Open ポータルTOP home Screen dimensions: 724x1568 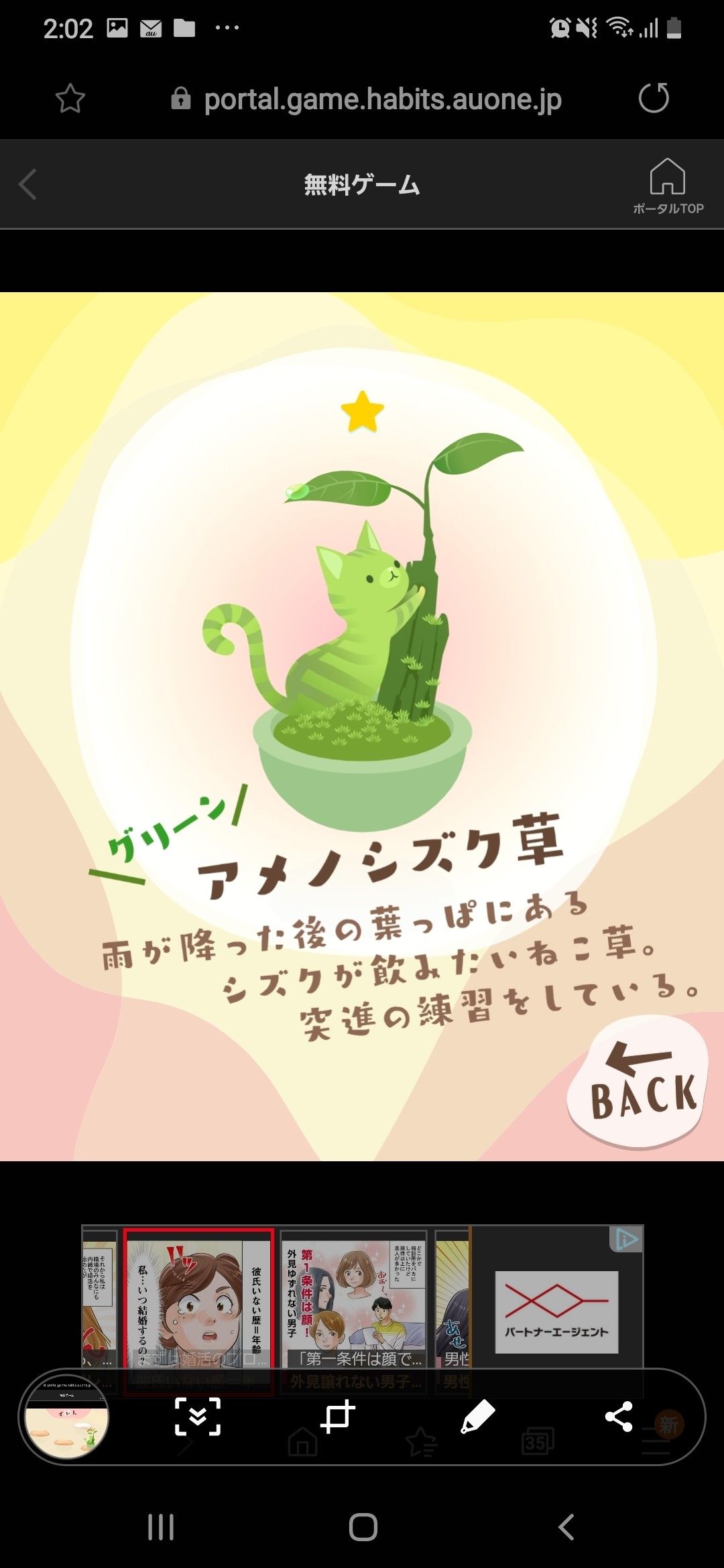(668, 186)
